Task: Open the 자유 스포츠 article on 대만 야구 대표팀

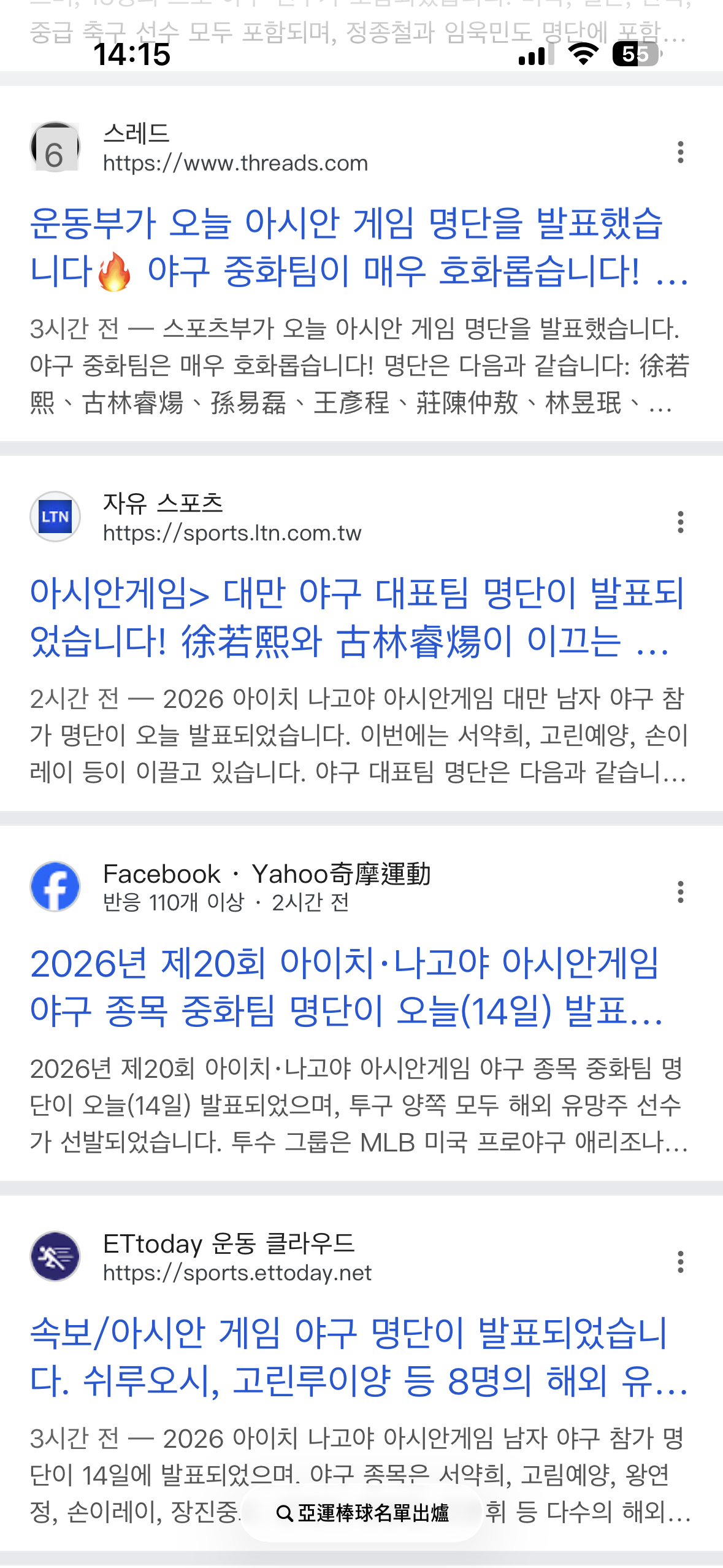Action: tap(357, 617)
